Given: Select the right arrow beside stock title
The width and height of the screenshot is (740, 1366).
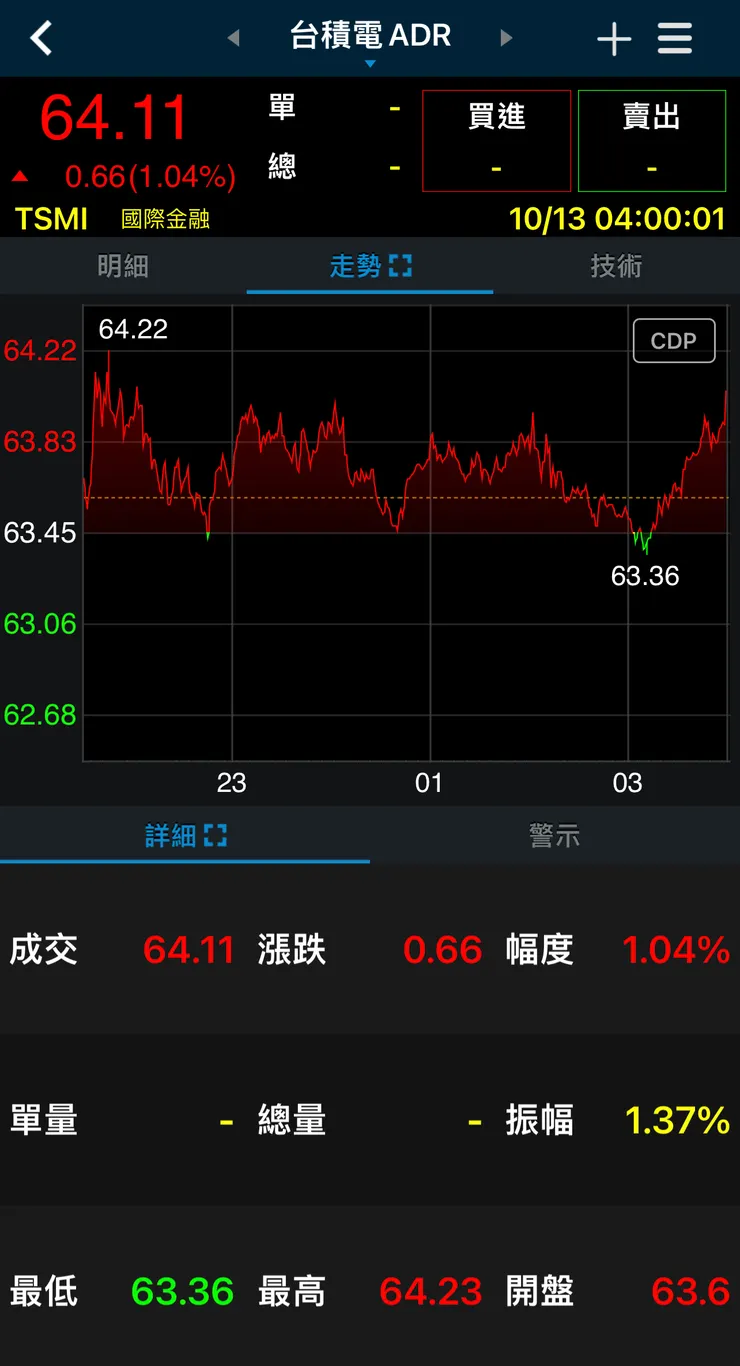Looking at the screenshot, I should tap(506, 37).
